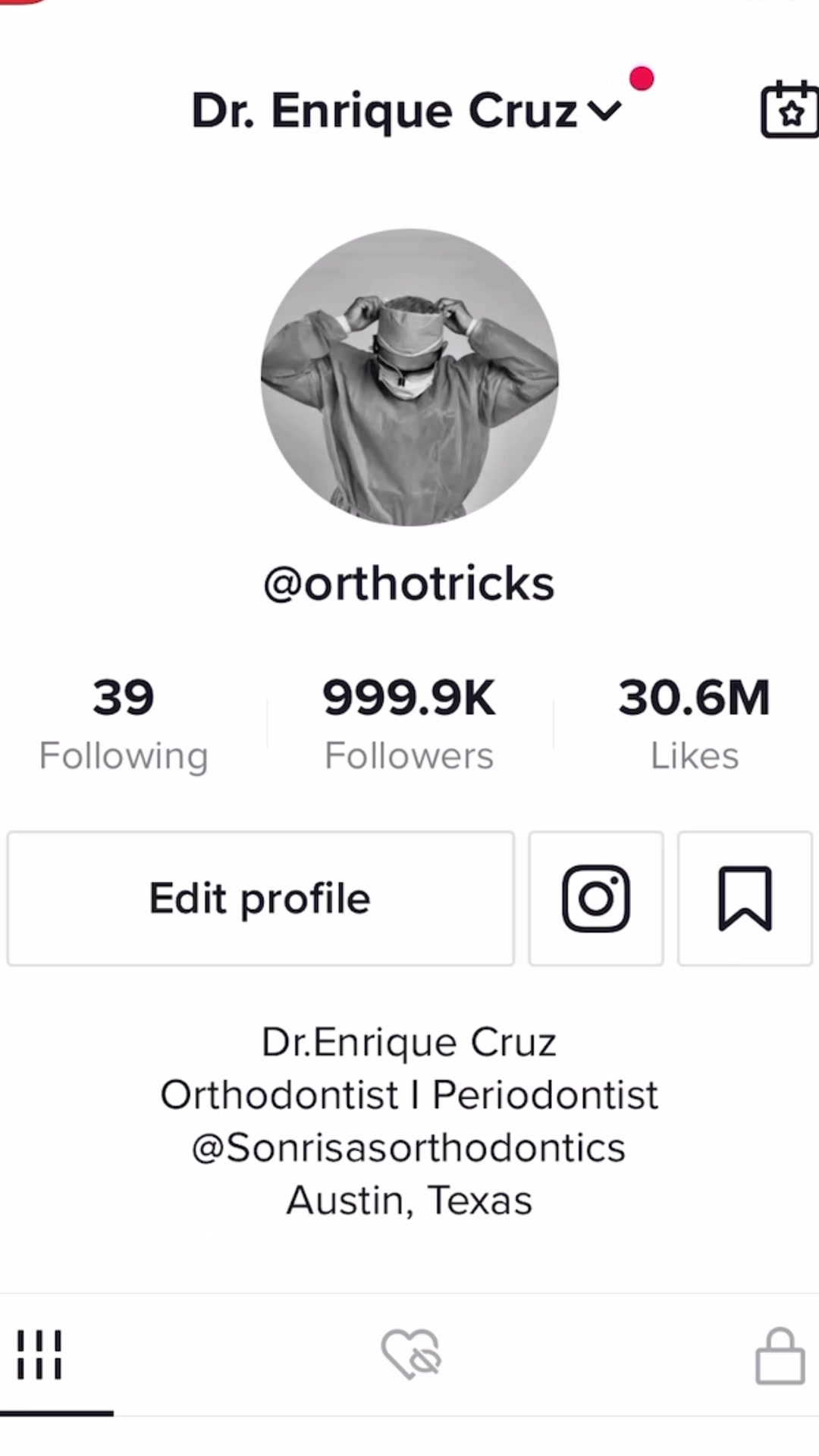View the 999.9K Followers list
Image resolution: width=819 pixels, height=1456 pixels.
point(409,724)
